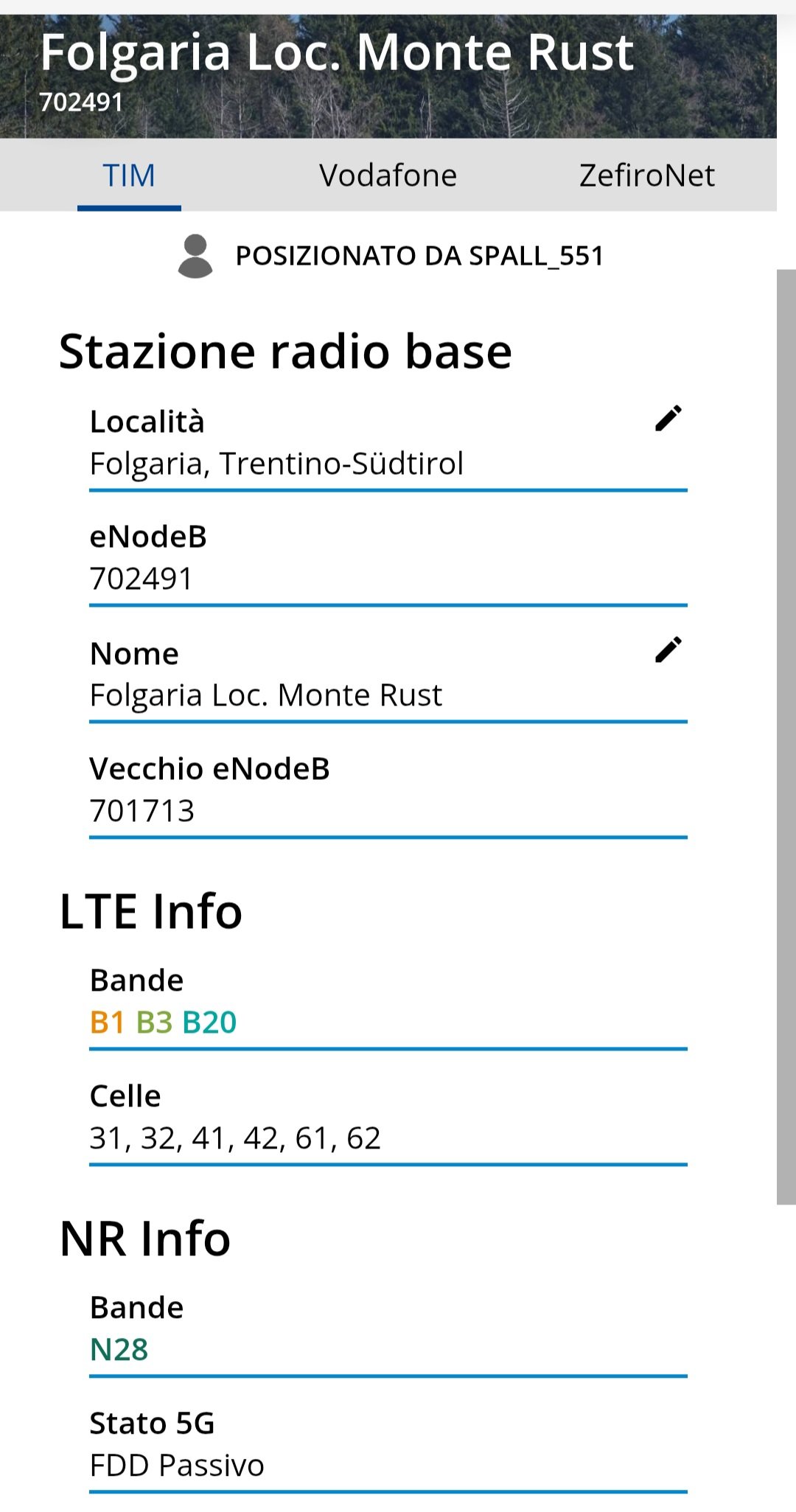Switch to the ZefiroNet tab
The image size is (796, 1512).
646,175
